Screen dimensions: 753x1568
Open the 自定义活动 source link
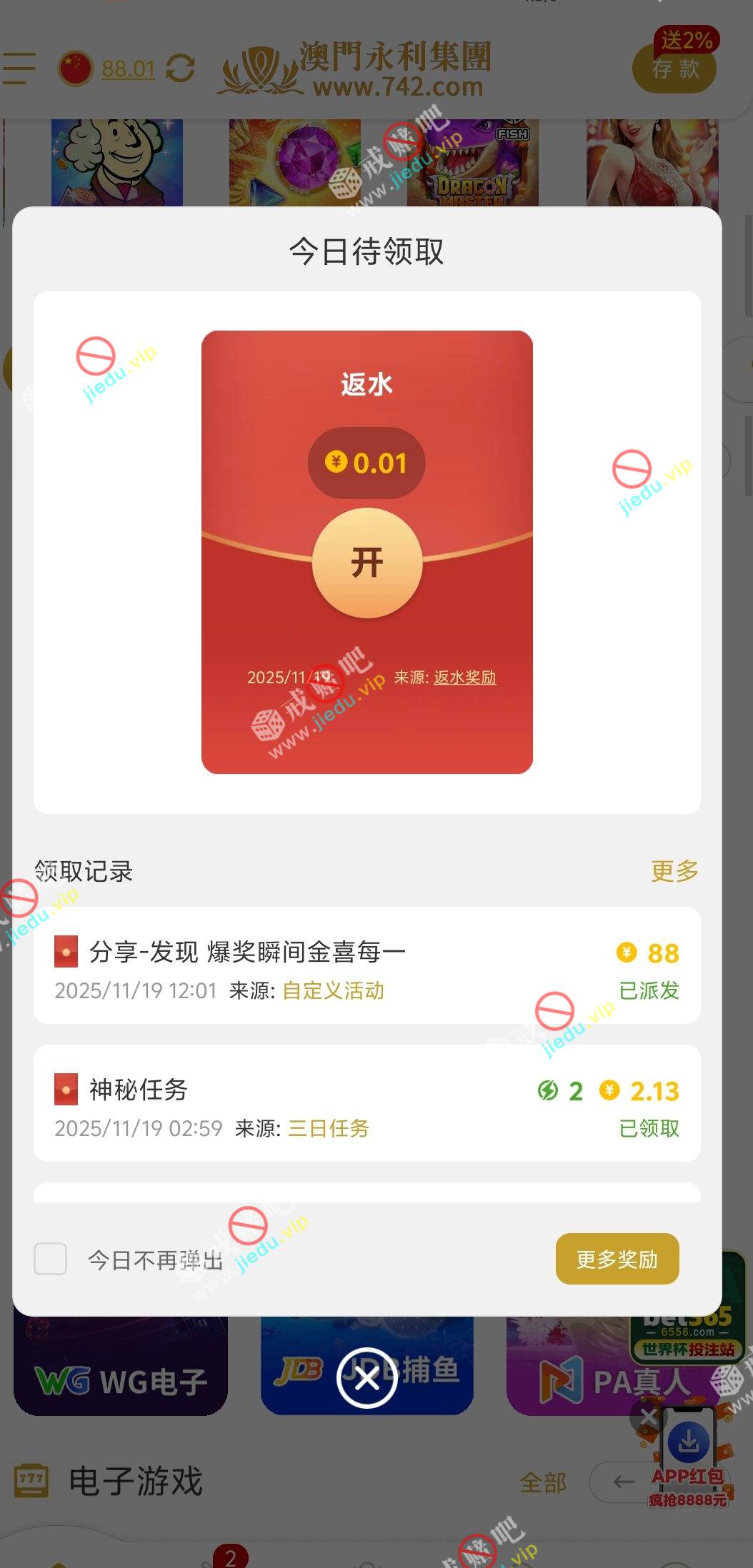click(334, 991)
